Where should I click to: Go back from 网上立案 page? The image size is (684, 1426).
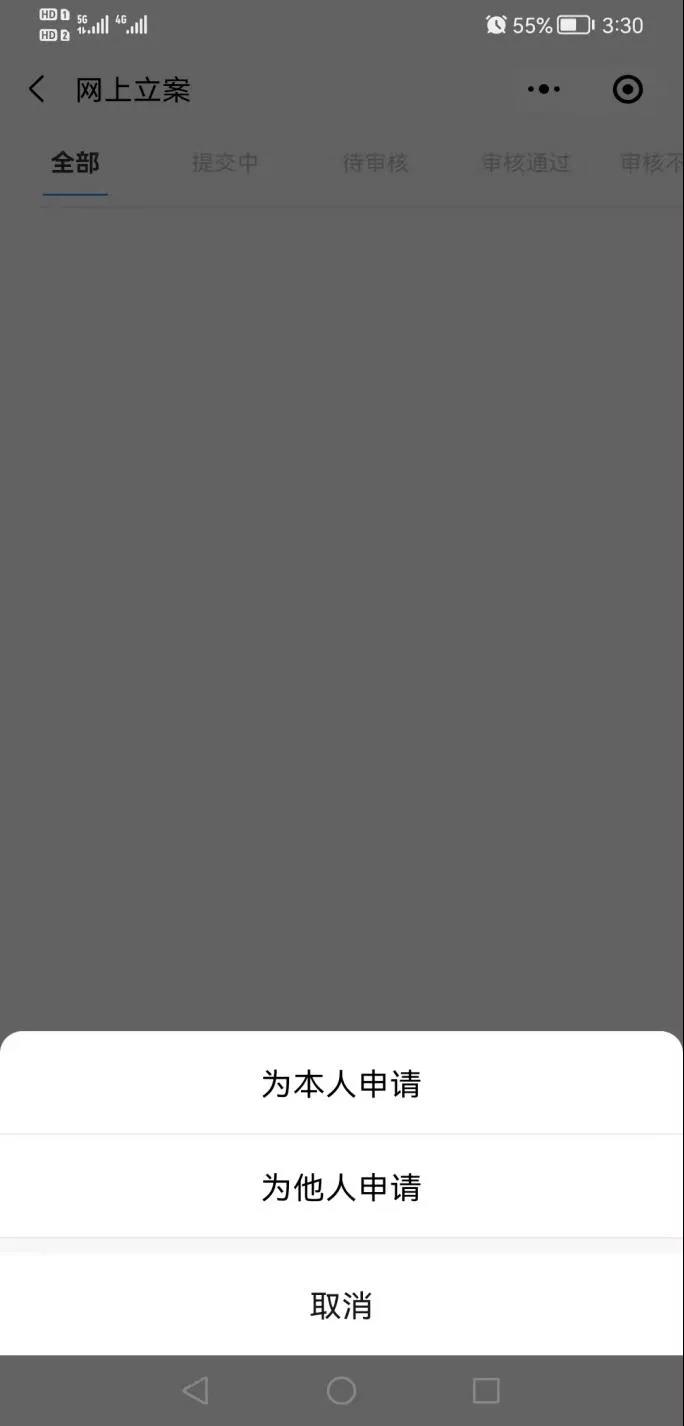pos(37,90)
